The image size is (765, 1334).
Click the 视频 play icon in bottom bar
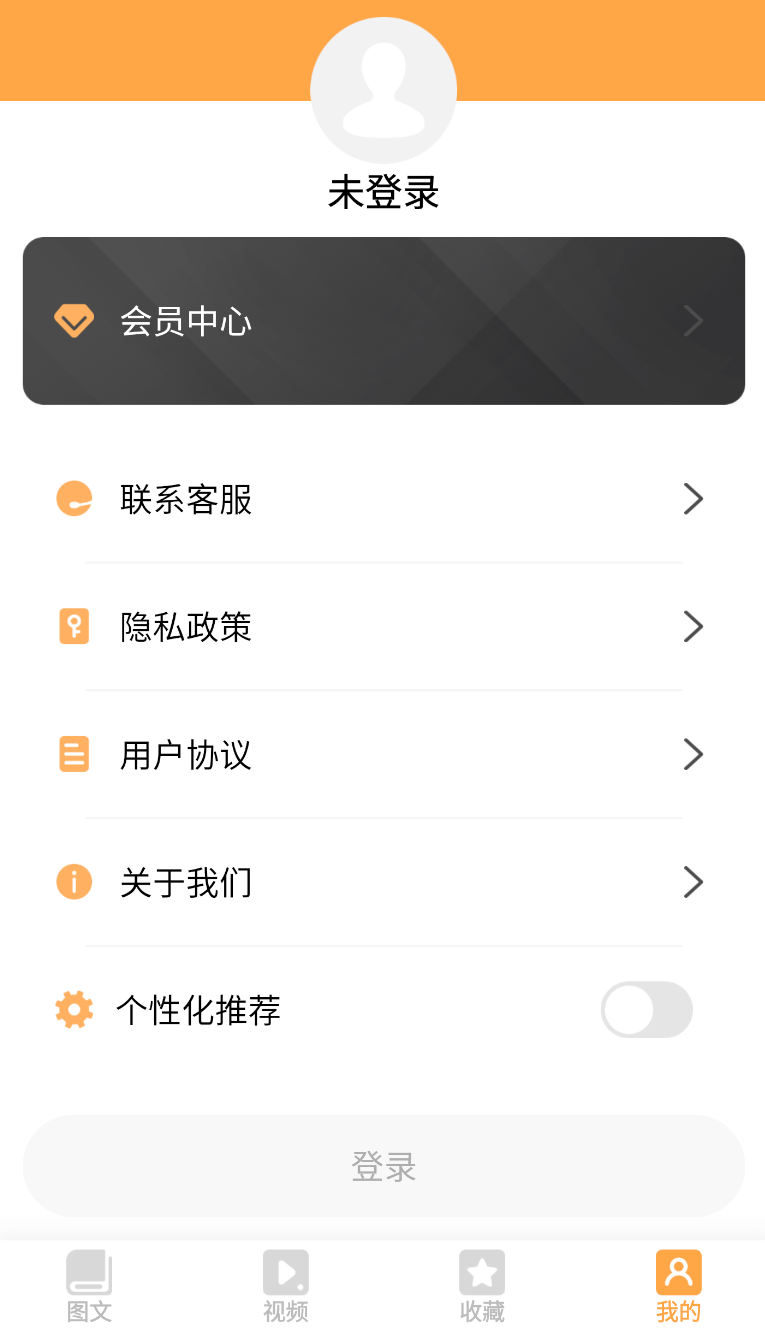pos(285,1273)
